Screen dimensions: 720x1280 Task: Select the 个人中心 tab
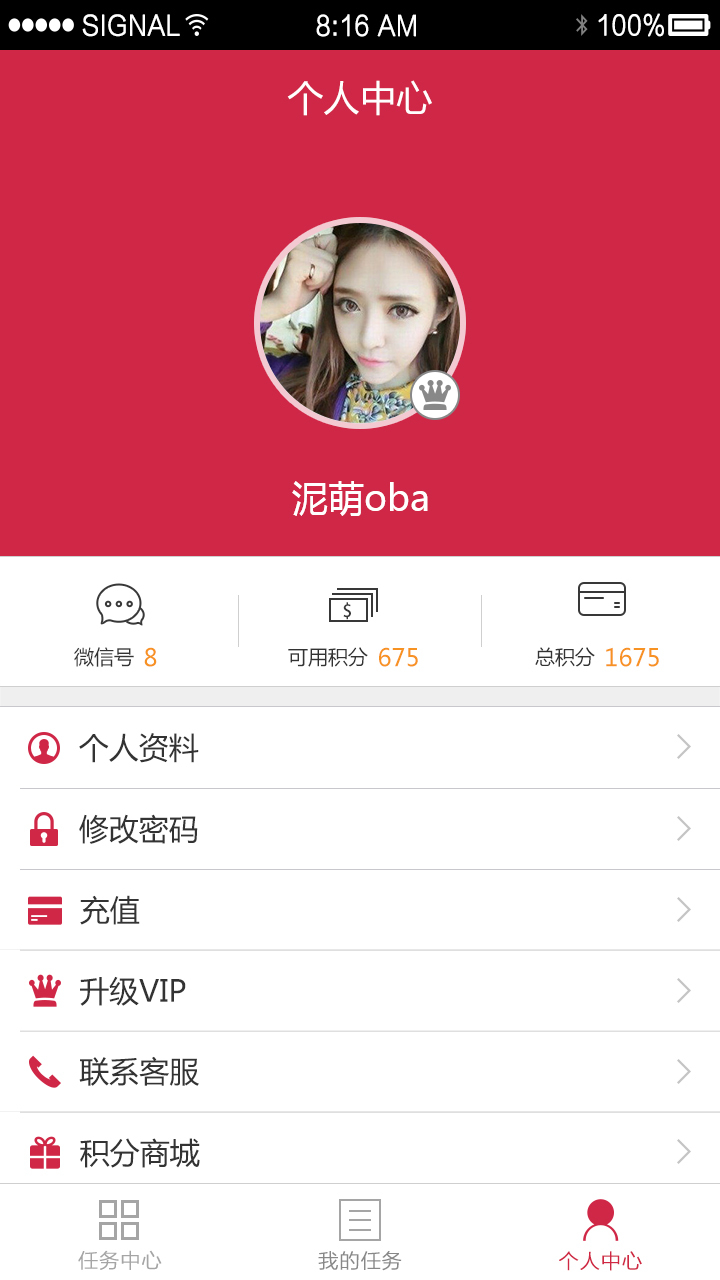point(600,1233)
